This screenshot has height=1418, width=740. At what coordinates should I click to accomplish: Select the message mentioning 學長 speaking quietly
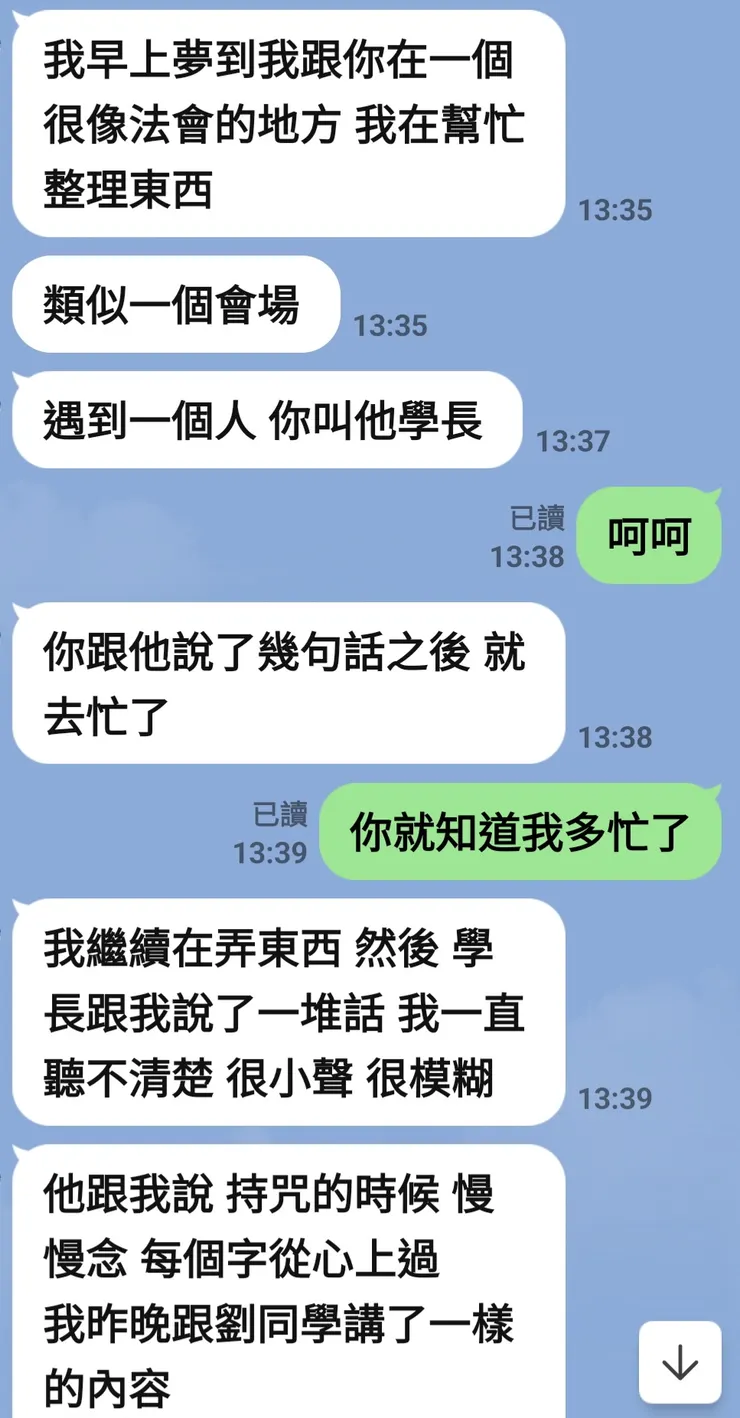point(287,1013)
